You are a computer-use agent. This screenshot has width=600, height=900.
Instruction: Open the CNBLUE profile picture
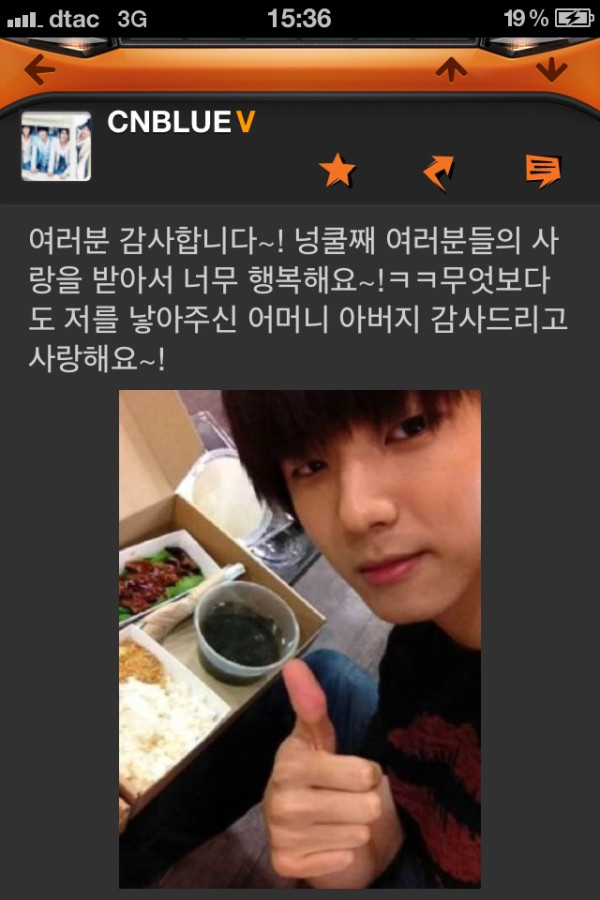56,145
